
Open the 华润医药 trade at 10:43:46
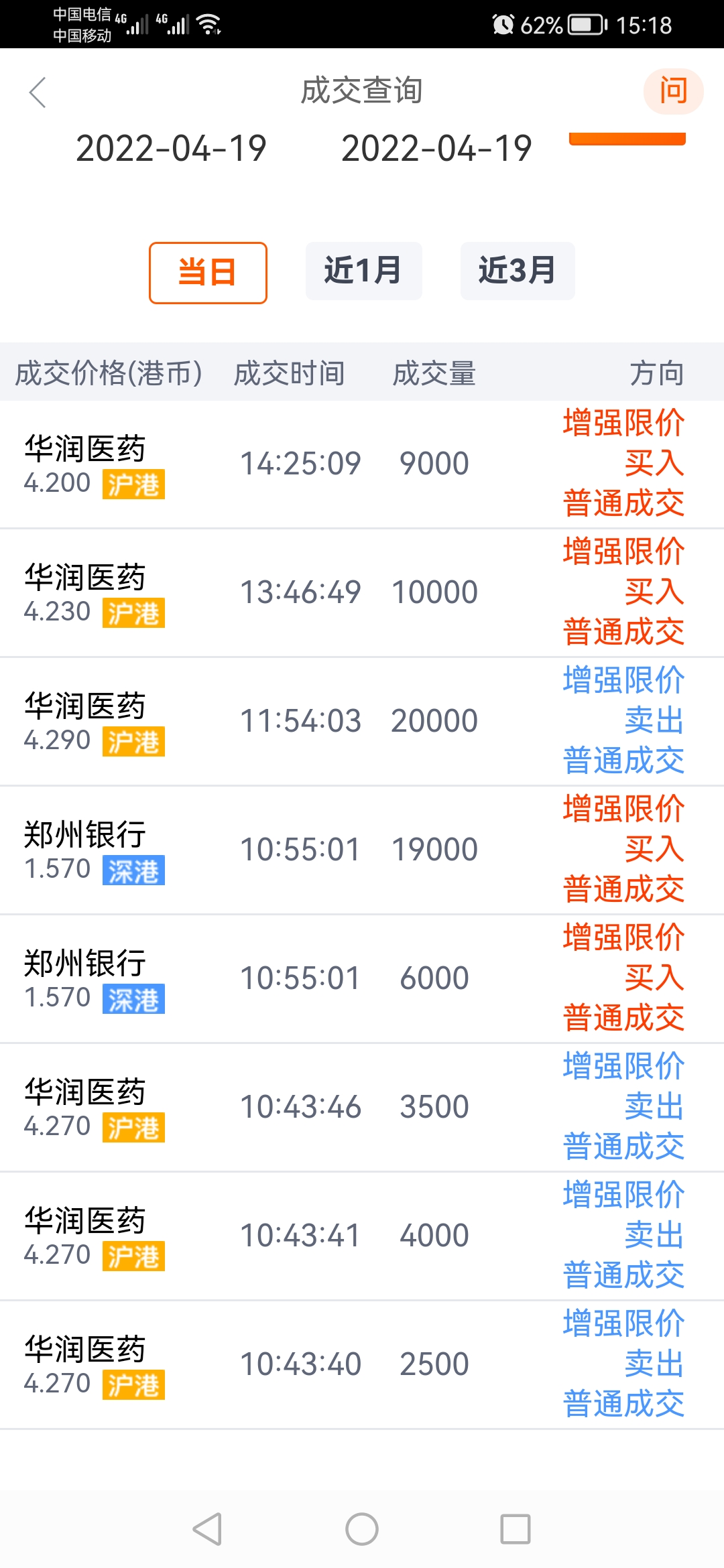pos(362,1108)
